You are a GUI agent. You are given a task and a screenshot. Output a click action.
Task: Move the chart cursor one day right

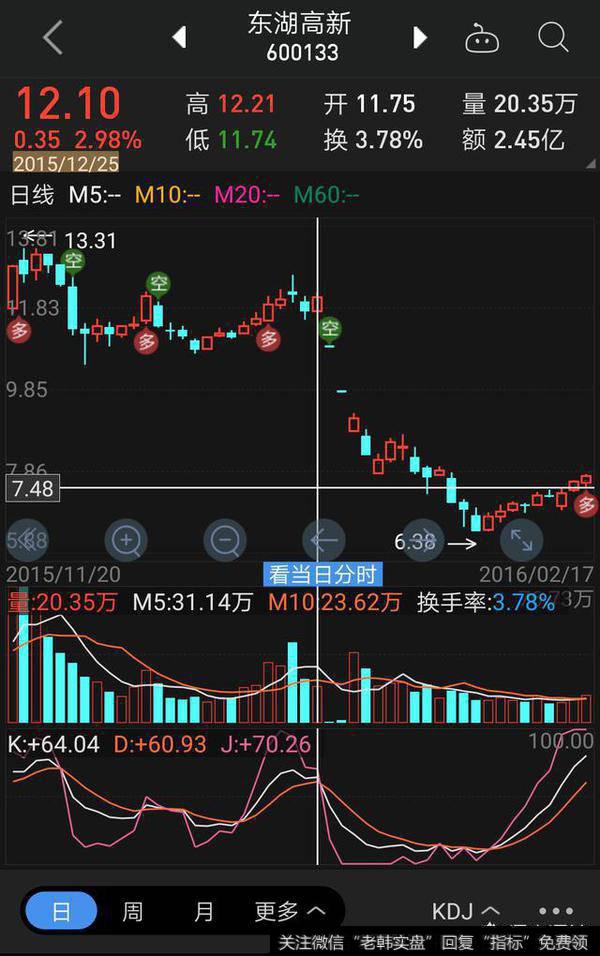coord(423,541)
